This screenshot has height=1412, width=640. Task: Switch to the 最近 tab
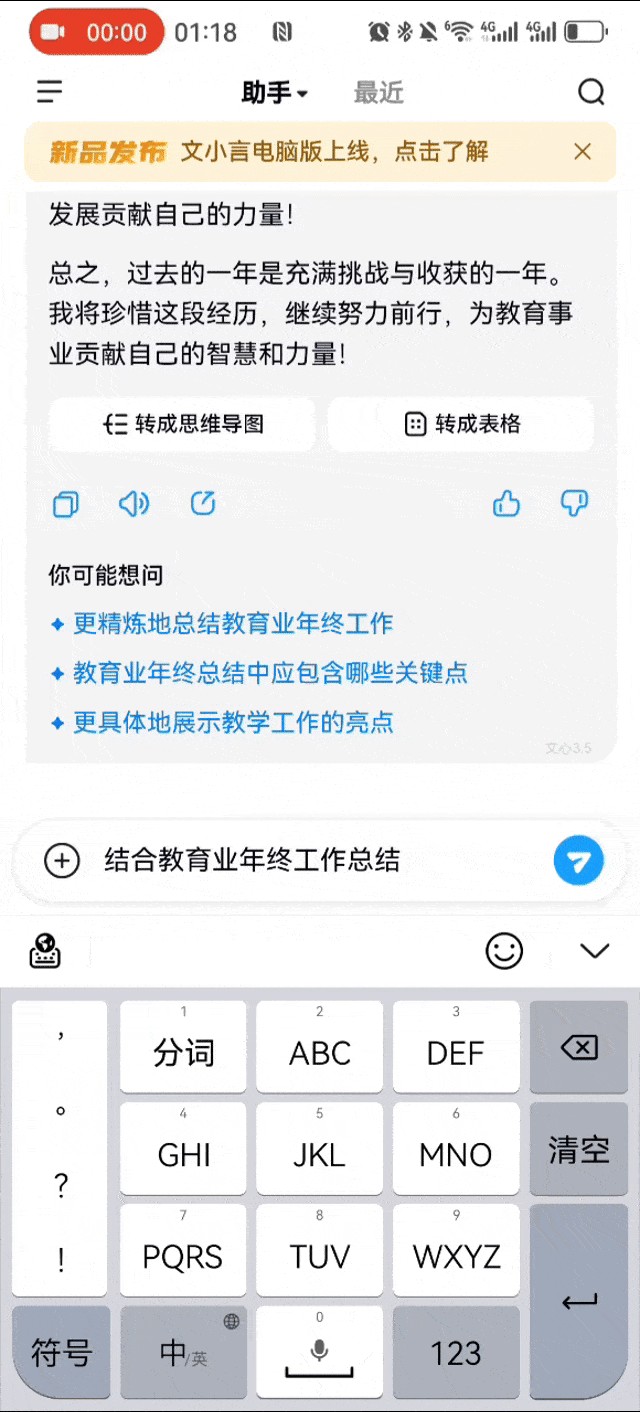click(x=378, y=93)
